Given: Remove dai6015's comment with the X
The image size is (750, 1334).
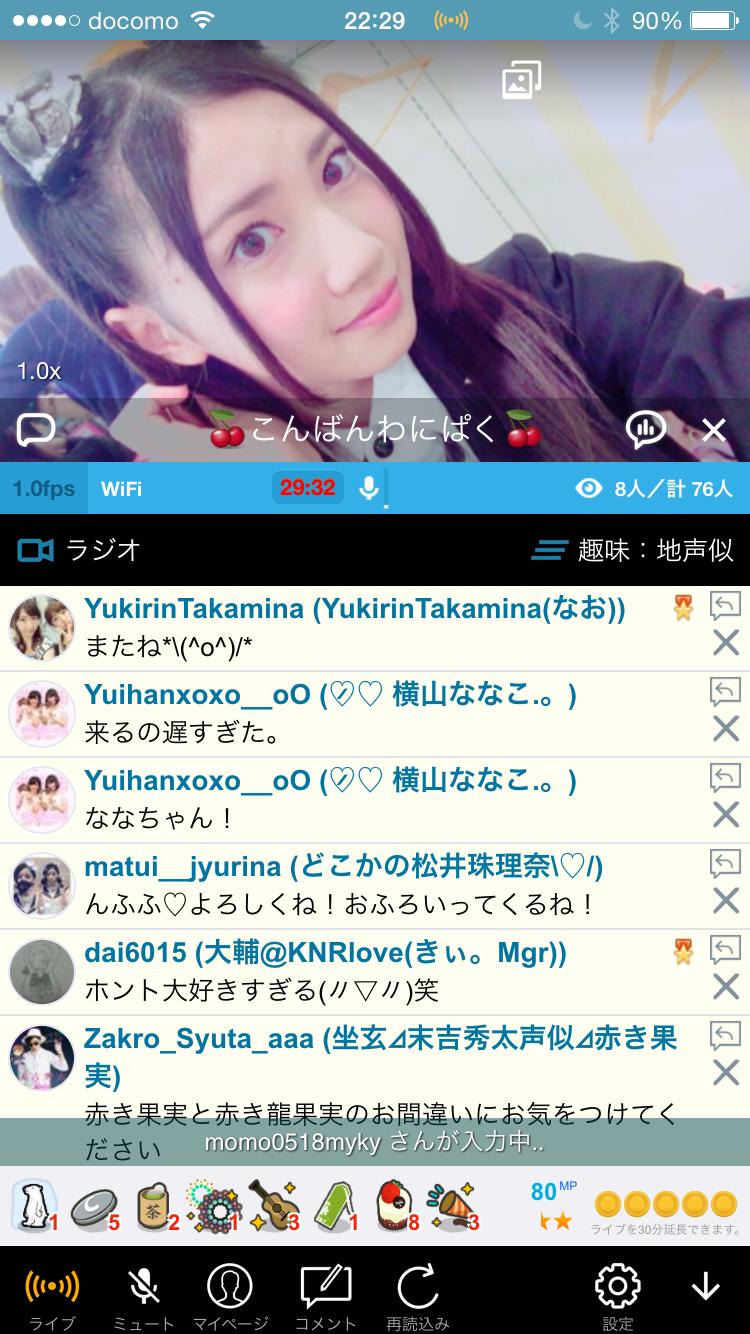Looking at the screenshot, I should coord(725,987).
